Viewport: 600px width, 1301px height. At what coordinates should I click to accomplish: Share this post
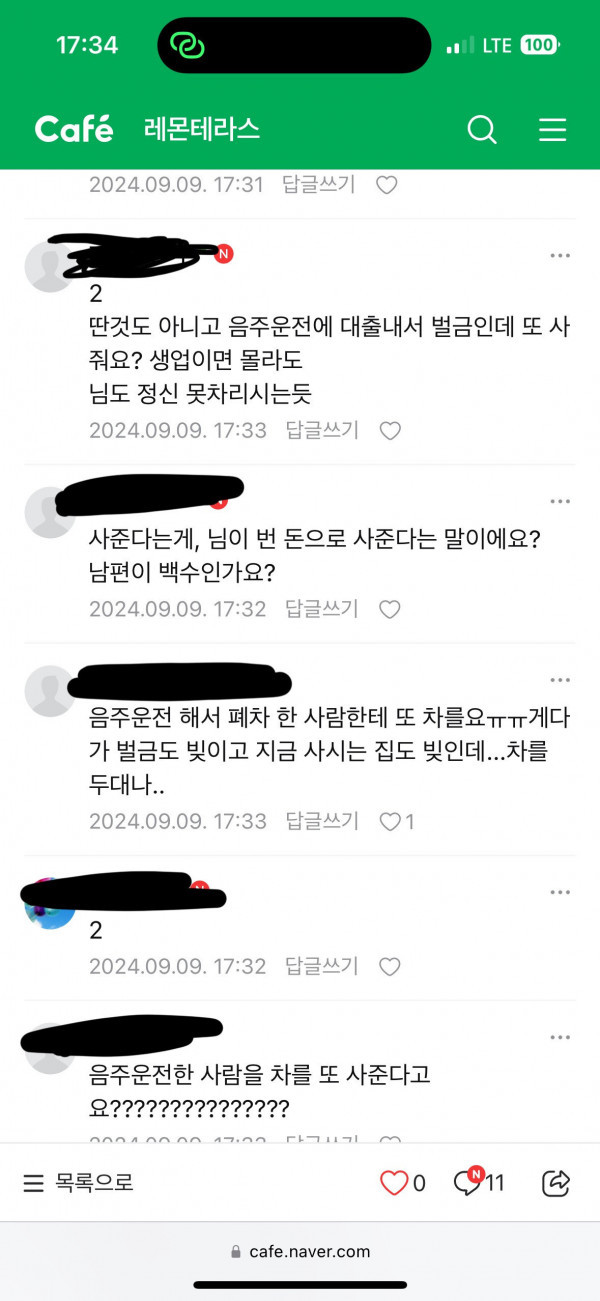pyautogui.click(x=555, y=1183)
